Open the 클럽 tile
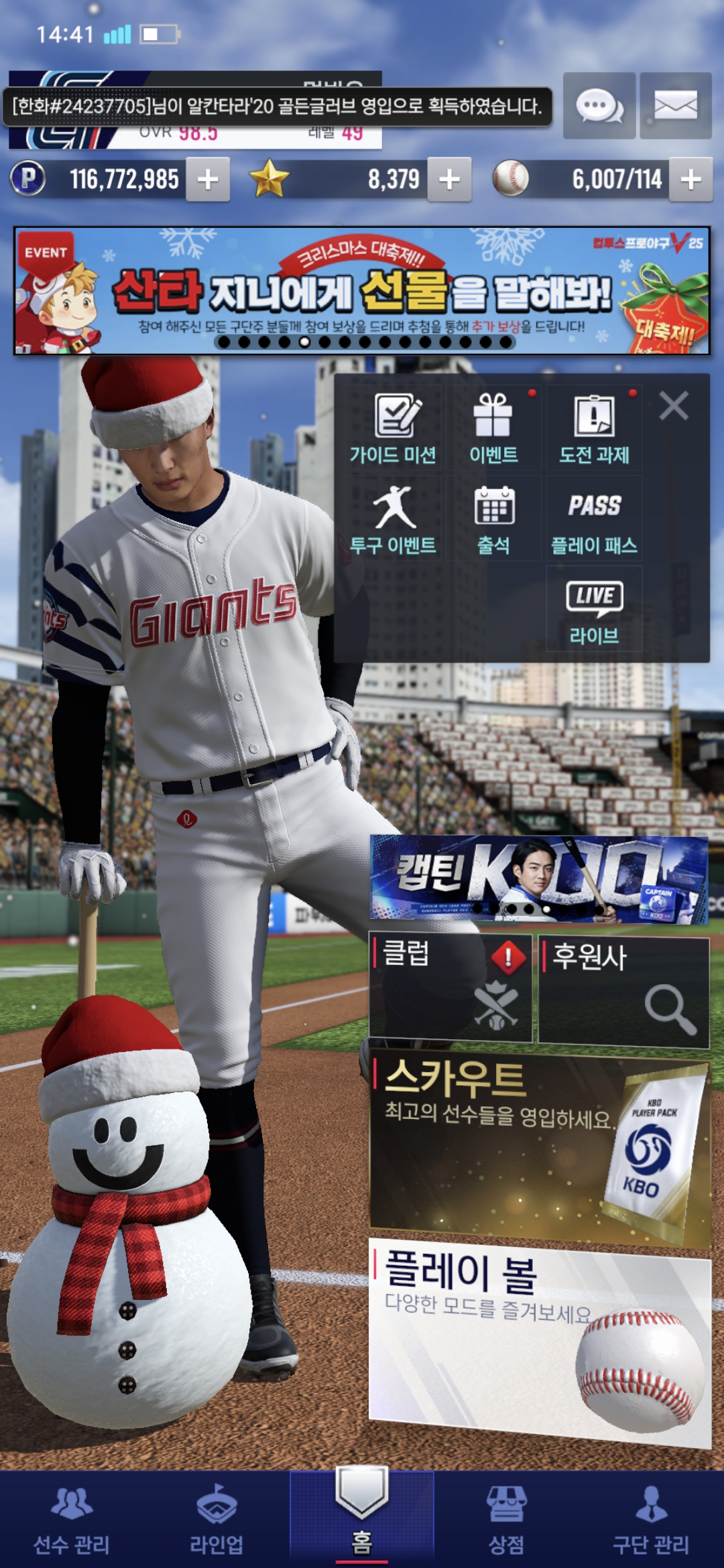This screenshot has width=724, height=1568. click(450, 988)
